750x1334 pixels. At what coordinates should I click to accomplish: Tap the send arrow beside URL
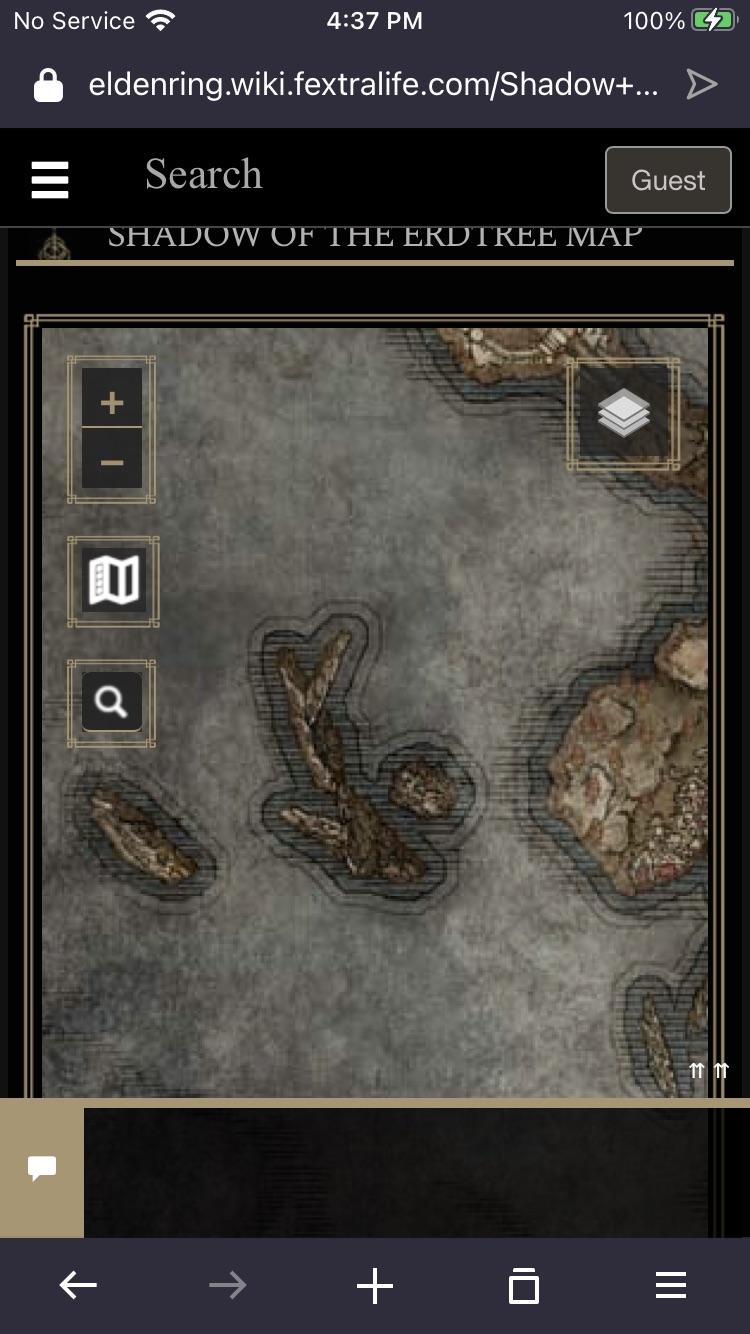pos(702,85)
